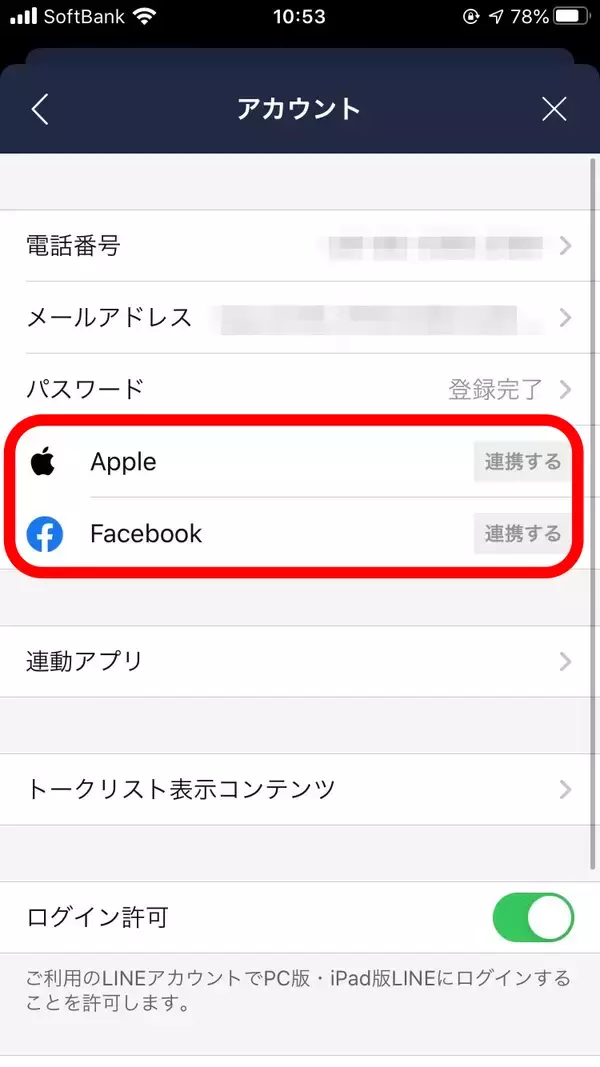Open the 電話番号 row
The image size is (600, 1067).
[x=298, y=246]
